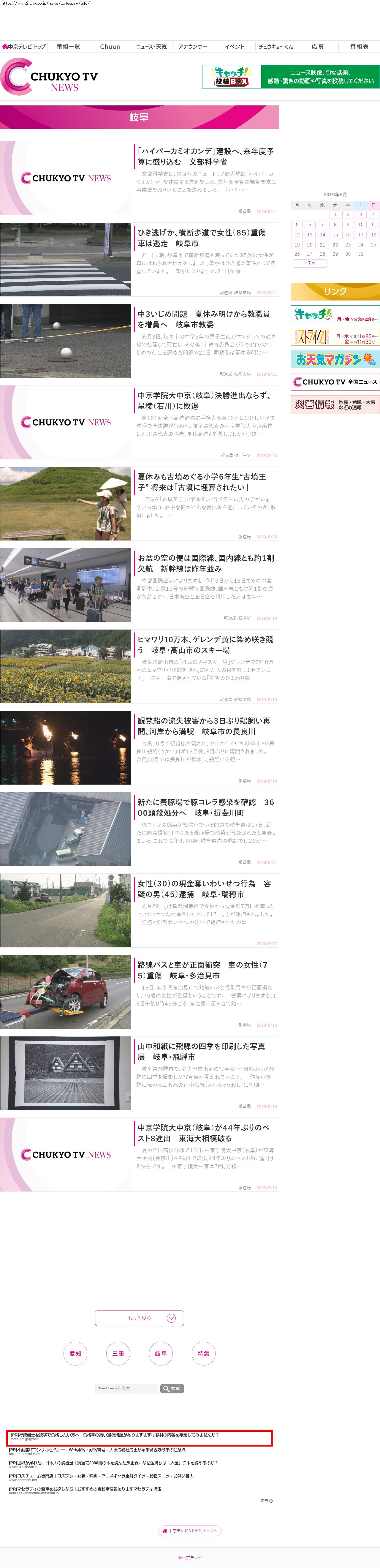Load more articles with もっと見る
This screenshot has height=1568, width=380.
tap(140, 1318)
